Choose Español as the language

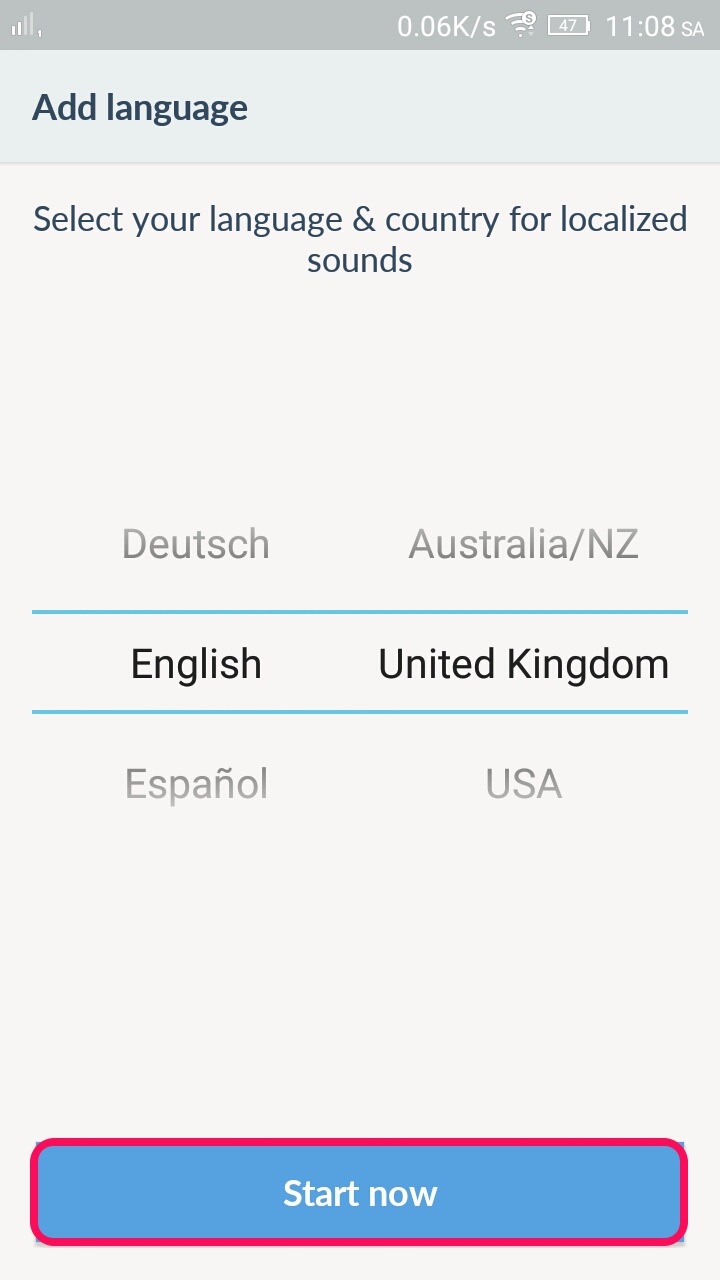pyautogui.click(x=196, y=784)
